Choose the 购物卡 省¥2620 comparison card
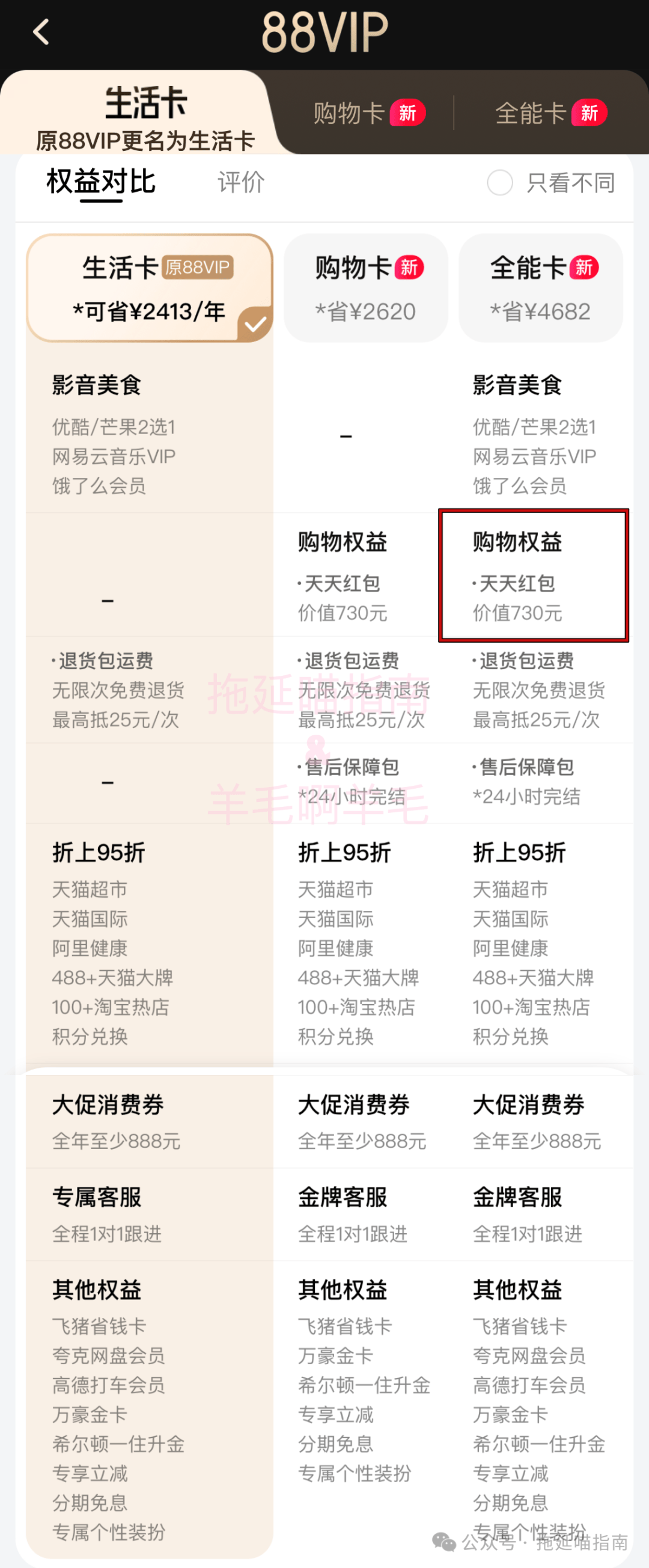The width and height of the screenshot is (649, 1568). click(x=366, y=288)
